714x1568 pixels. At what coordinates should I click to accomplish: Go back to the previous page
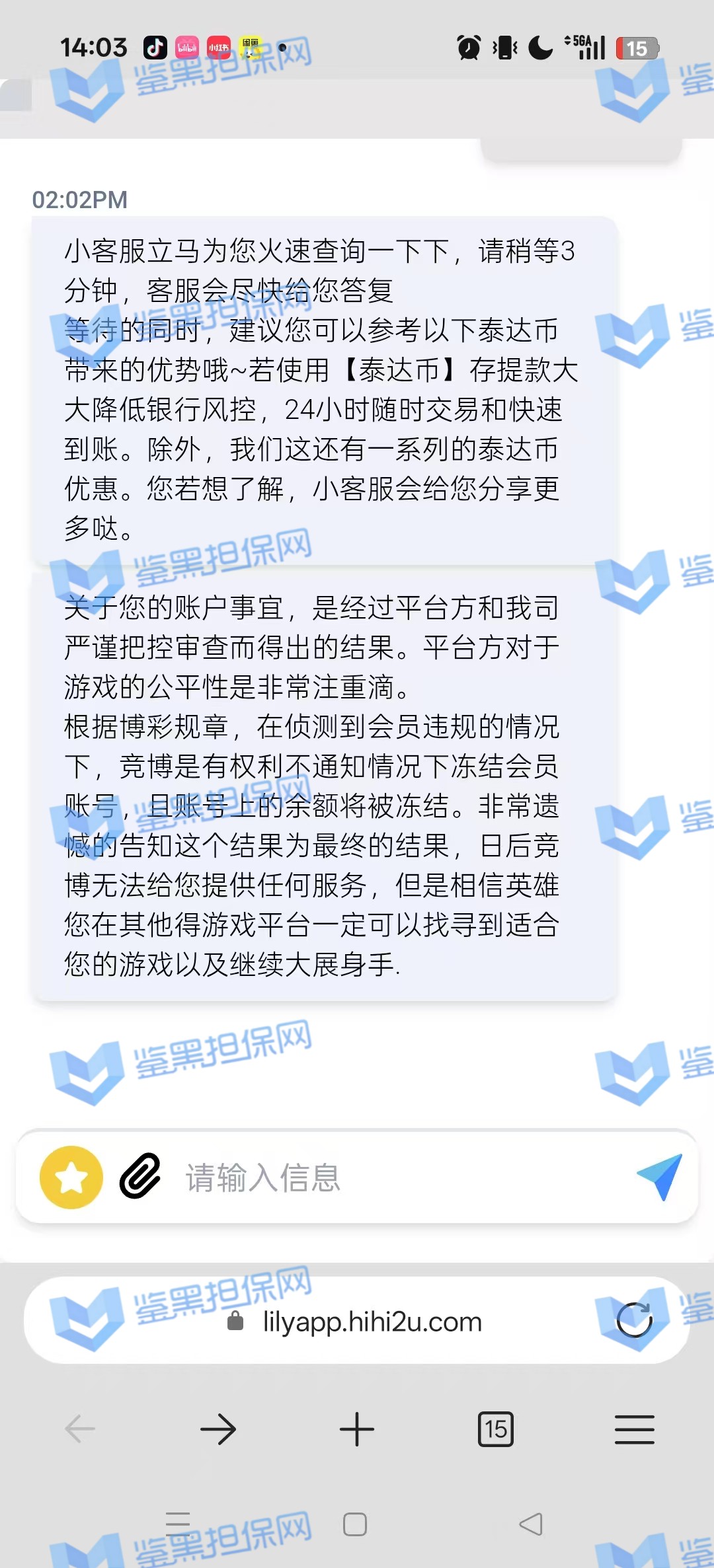coord(80,1429)
